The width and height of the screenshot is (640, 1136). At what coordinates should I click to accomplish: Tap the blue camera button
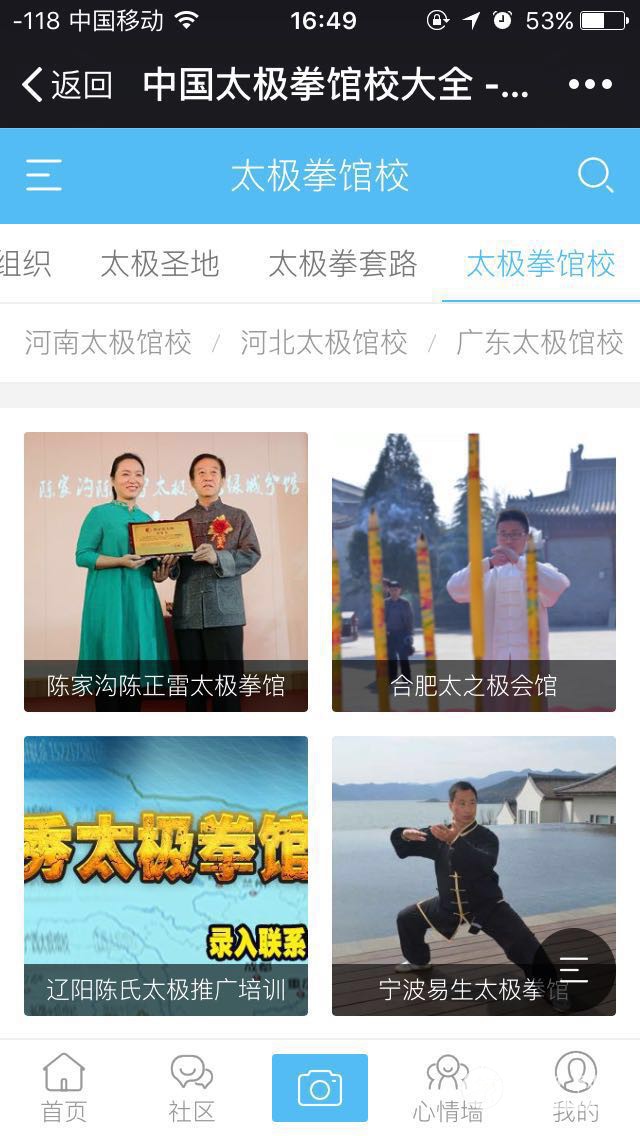pyautogui.click(x=320, y=1088)
